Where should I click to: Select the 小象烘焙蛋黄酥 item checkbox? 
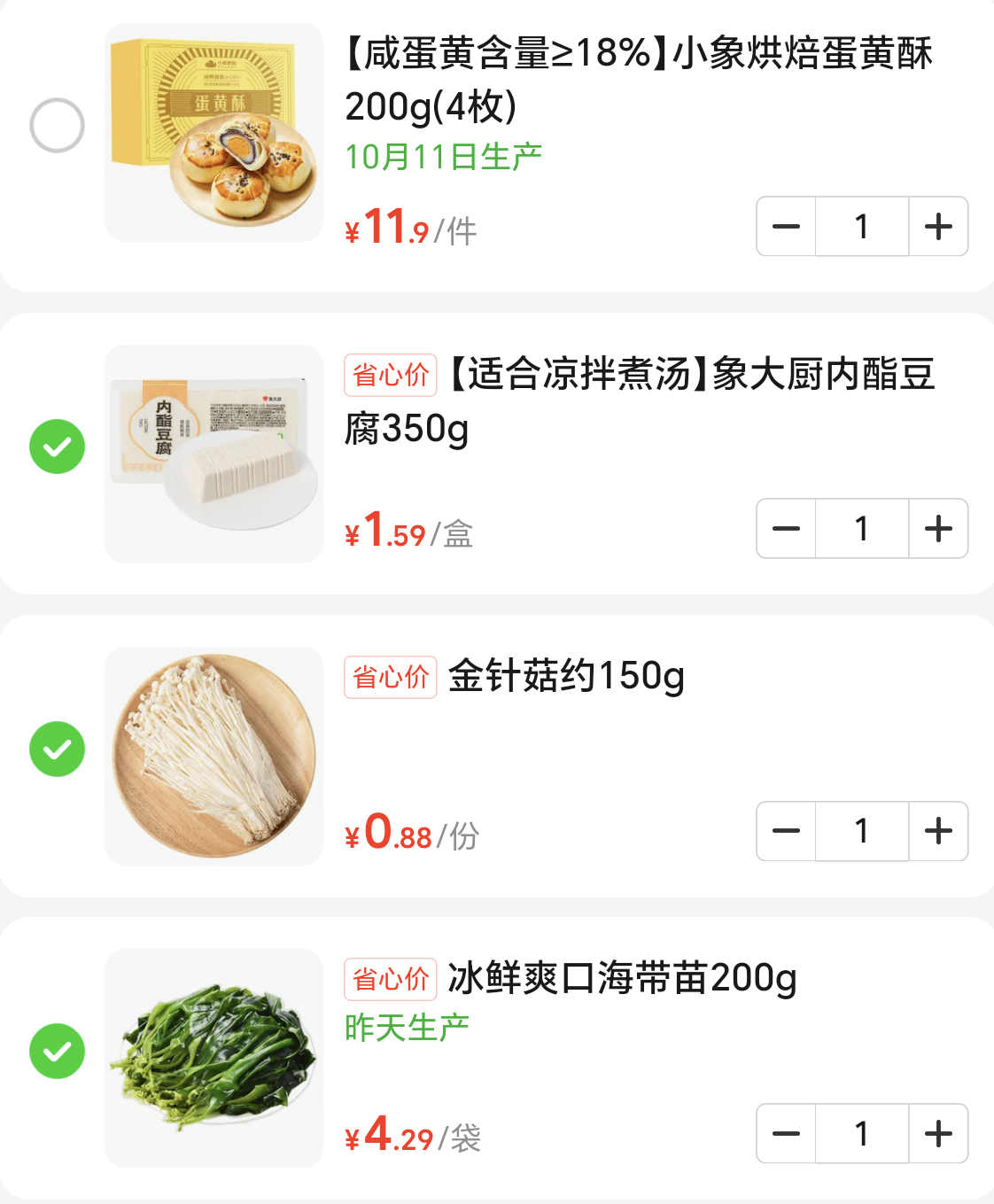click(57, 125)
